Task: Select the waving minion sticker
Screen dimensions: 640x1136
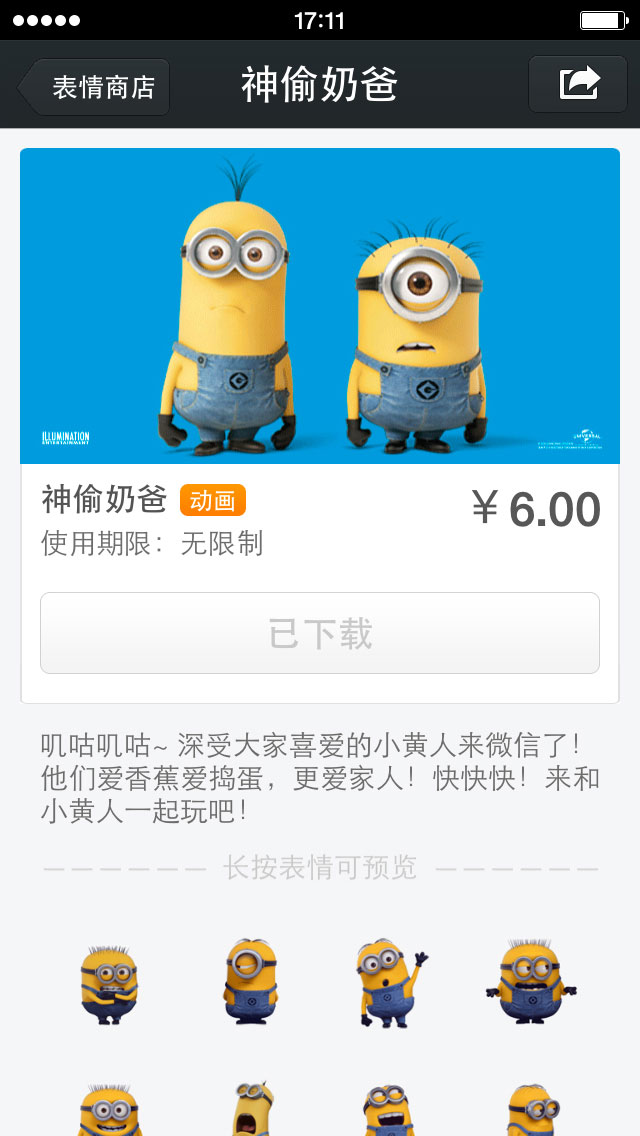Action: pyautogui.click(x=390, y=982)
